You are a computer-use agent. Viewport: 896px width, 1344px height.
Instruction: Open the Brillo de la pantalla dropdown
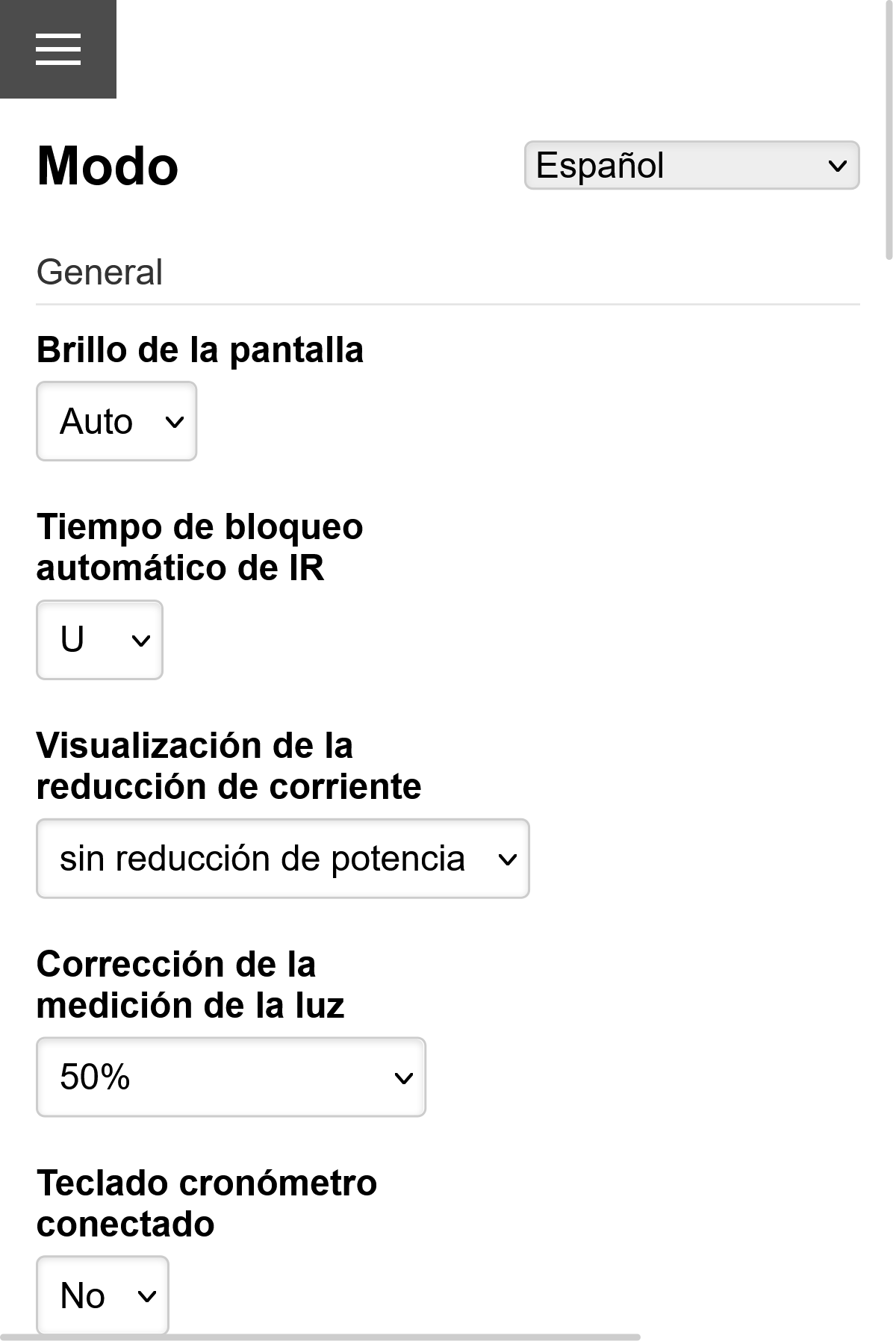coord(116,421)
